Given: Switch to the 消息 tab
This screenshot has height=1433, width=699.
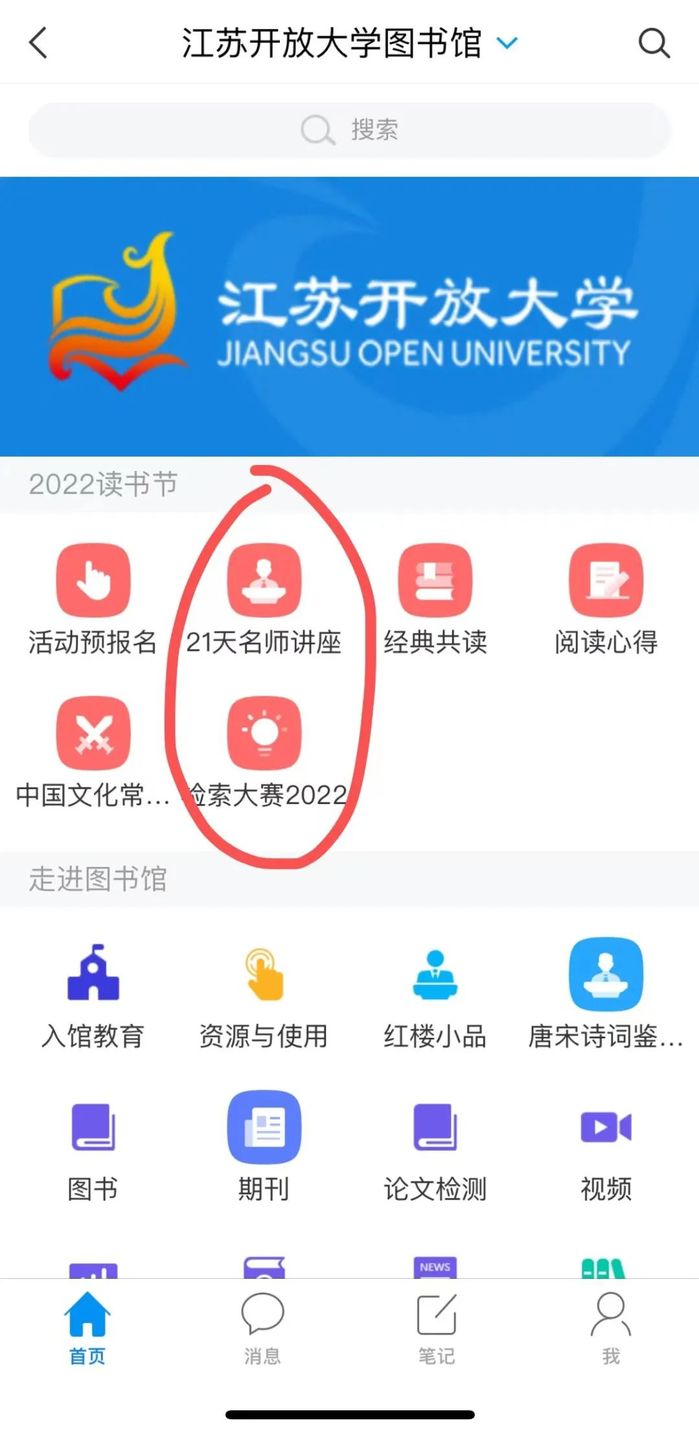Looking at the screenshot, I should (x=263, y=1328).
